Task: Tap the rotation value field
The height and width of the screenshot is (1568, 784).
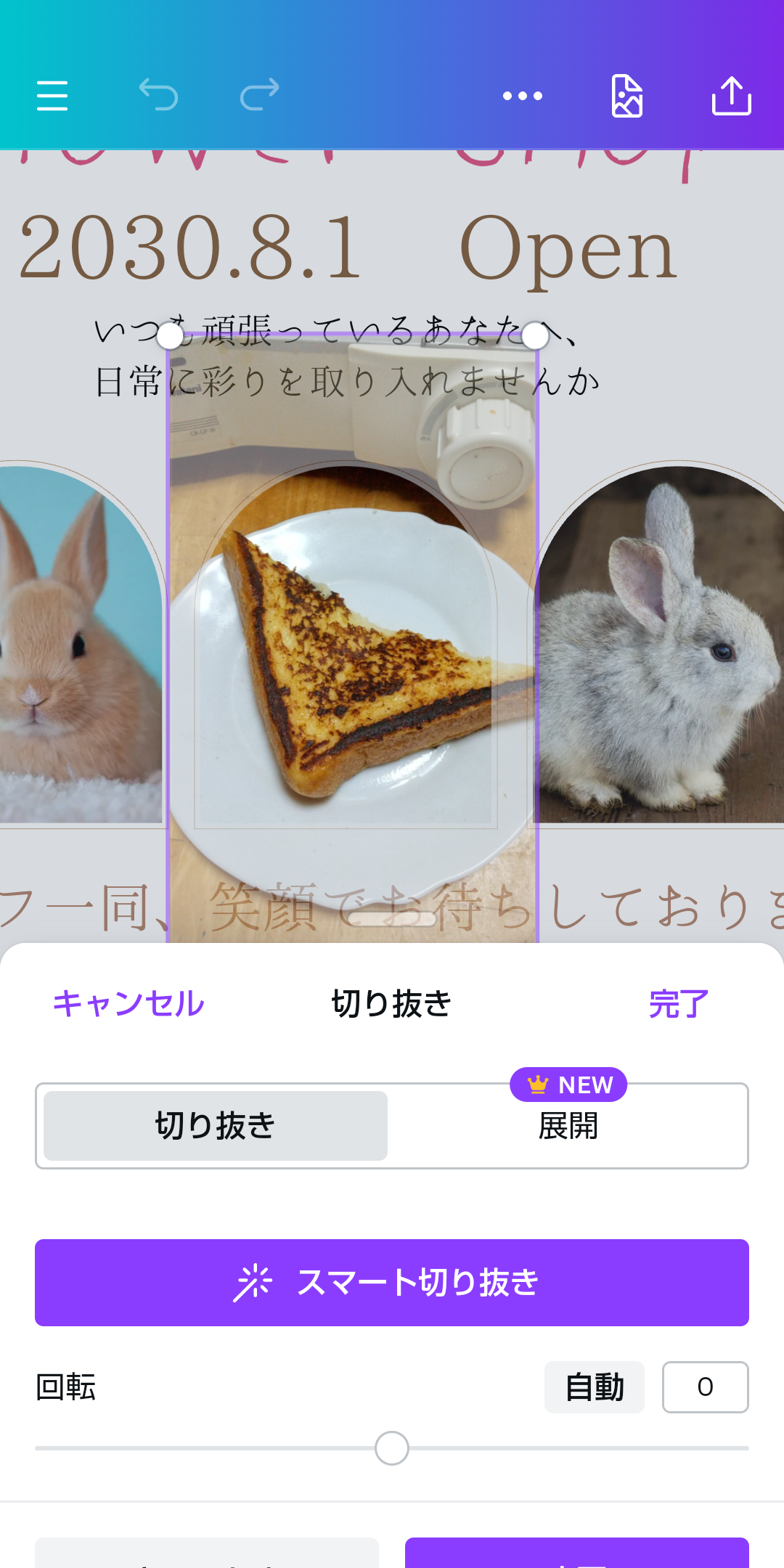Action: pos(706,1387)
